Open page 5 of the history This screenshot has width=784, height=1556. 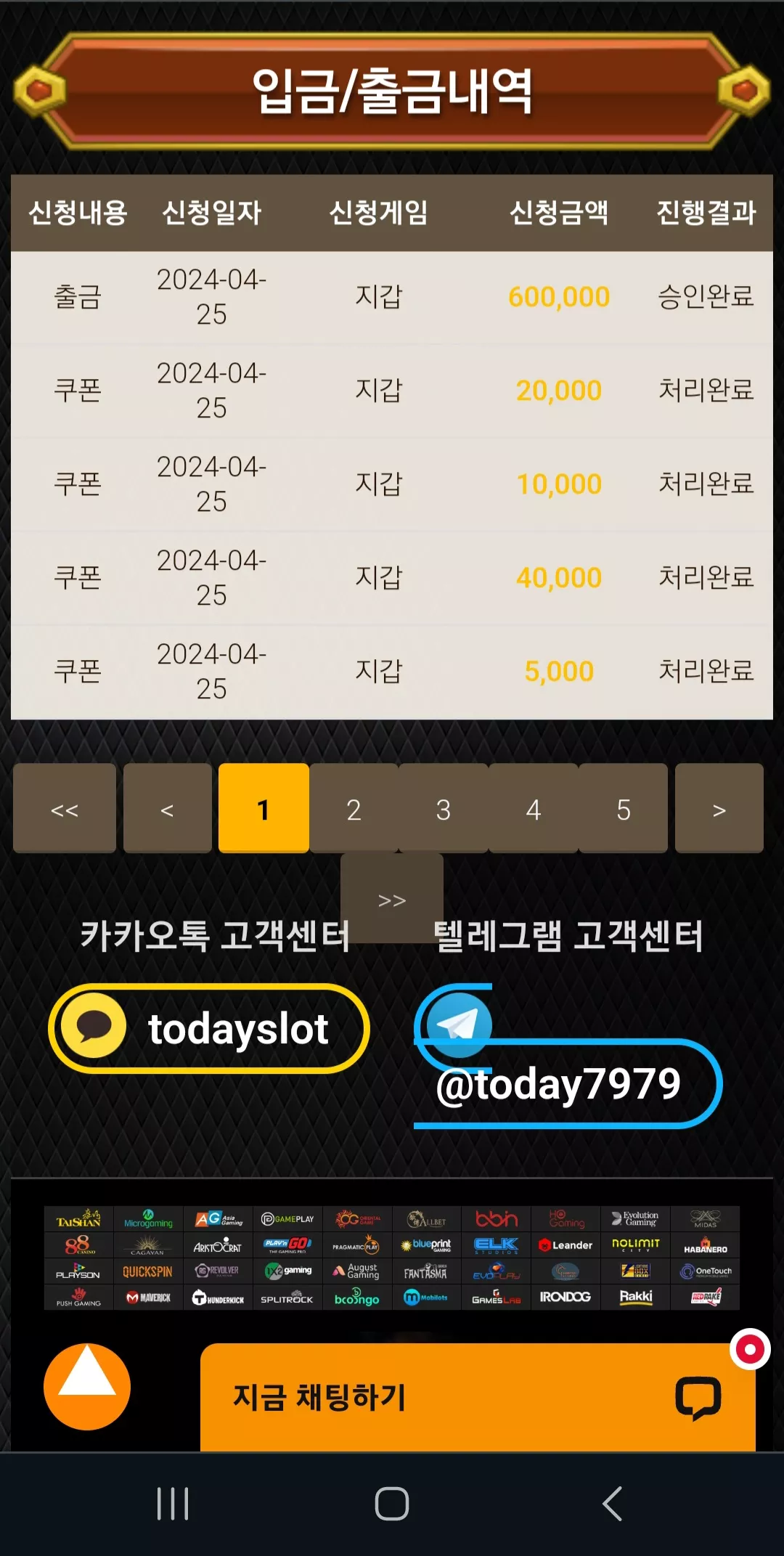coord(624,808)
